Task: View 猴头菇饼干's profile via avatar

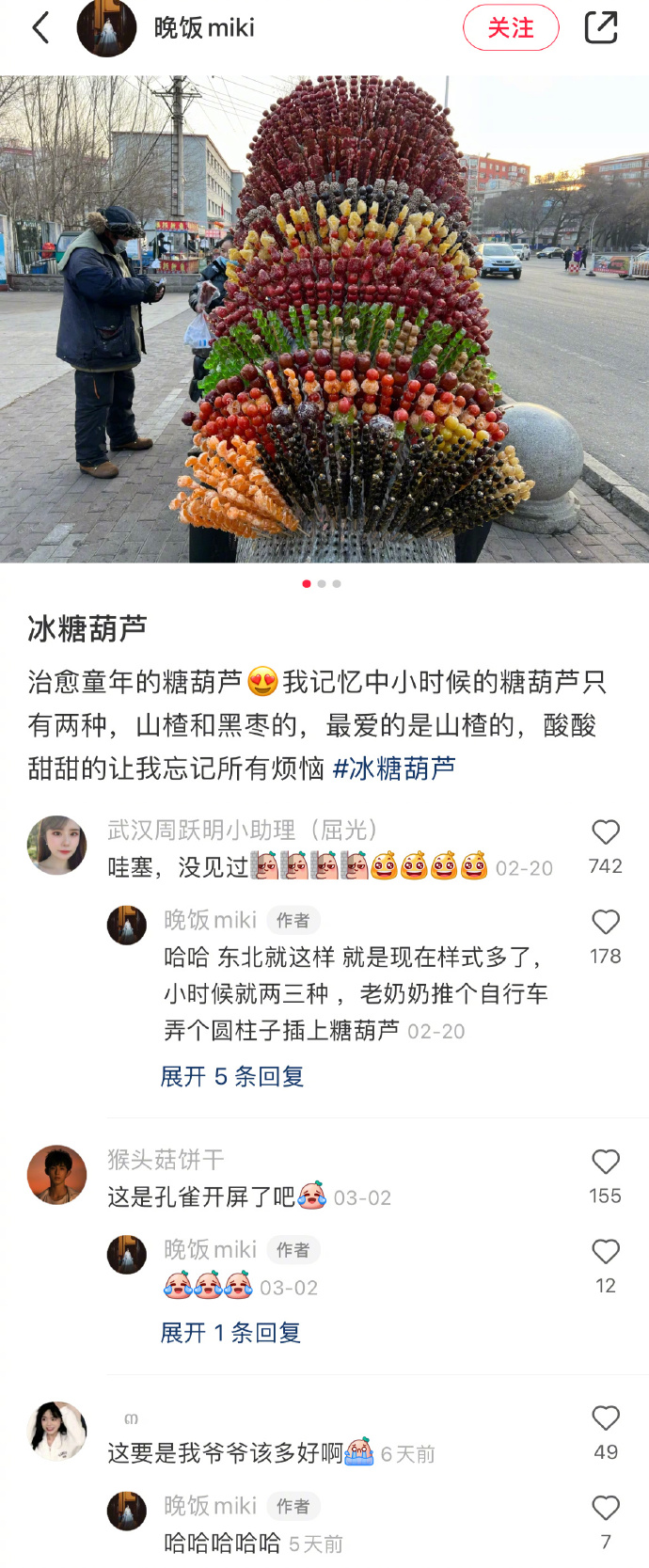Action: tap(56, 1174)
